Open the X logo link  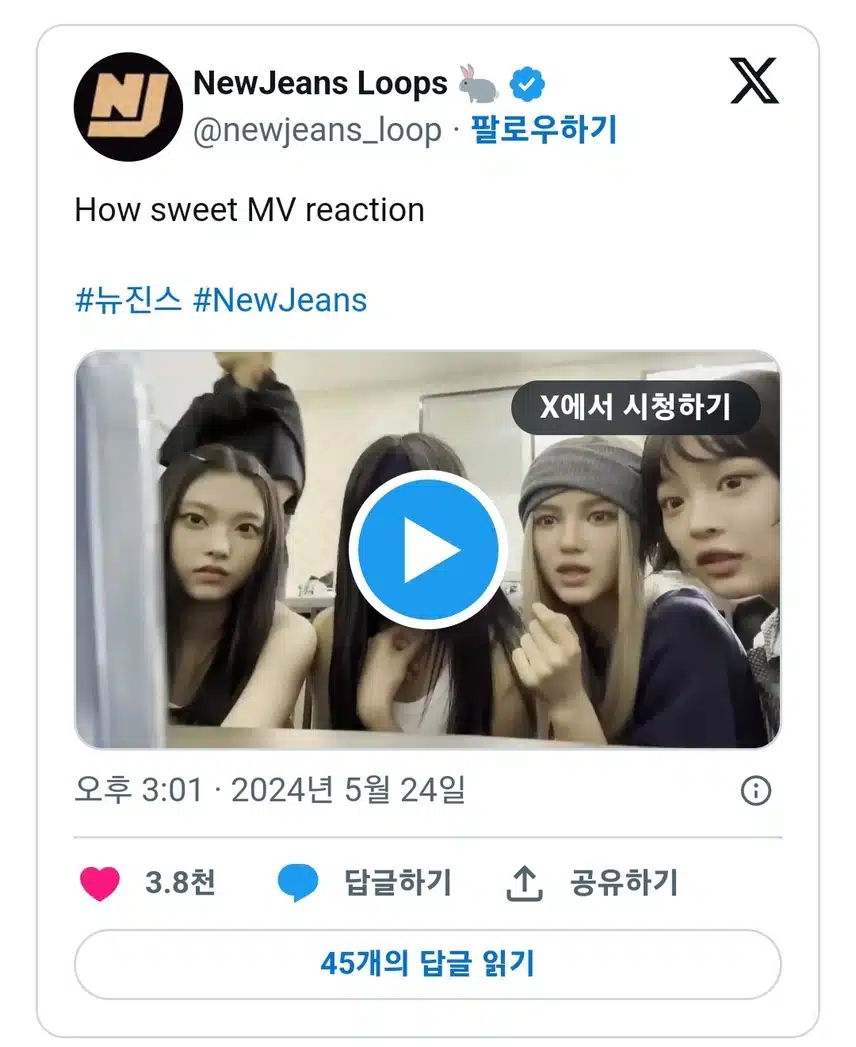[x=753, y=81]
